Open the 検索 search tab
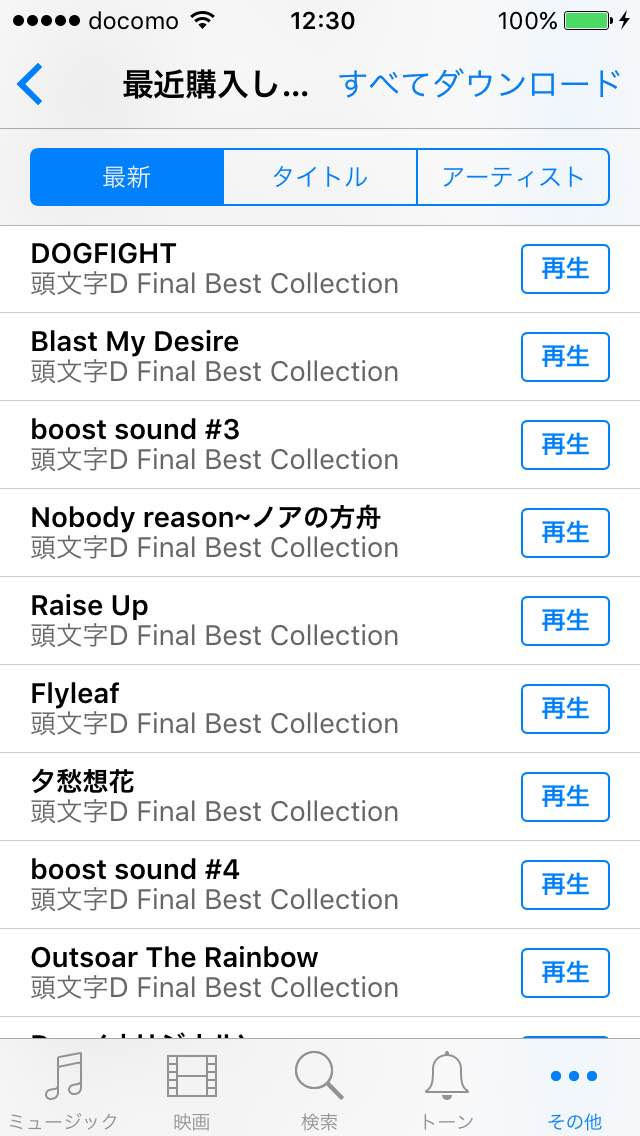Image resolution: width=640 pixels, height=1136 pixels. (319, 1090)
